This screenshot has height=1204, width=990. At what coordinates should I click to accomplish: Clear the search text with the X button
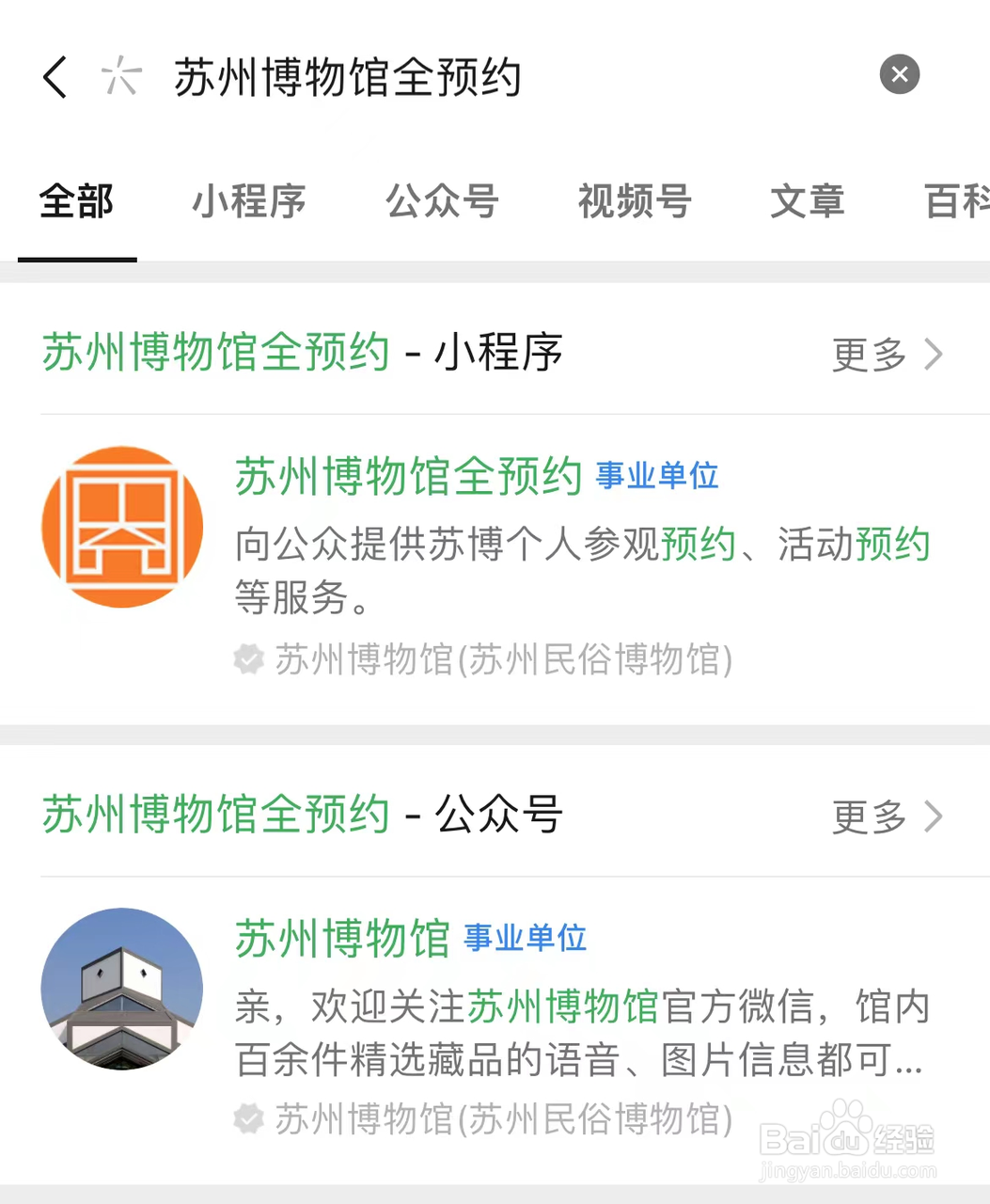[899, 74]
